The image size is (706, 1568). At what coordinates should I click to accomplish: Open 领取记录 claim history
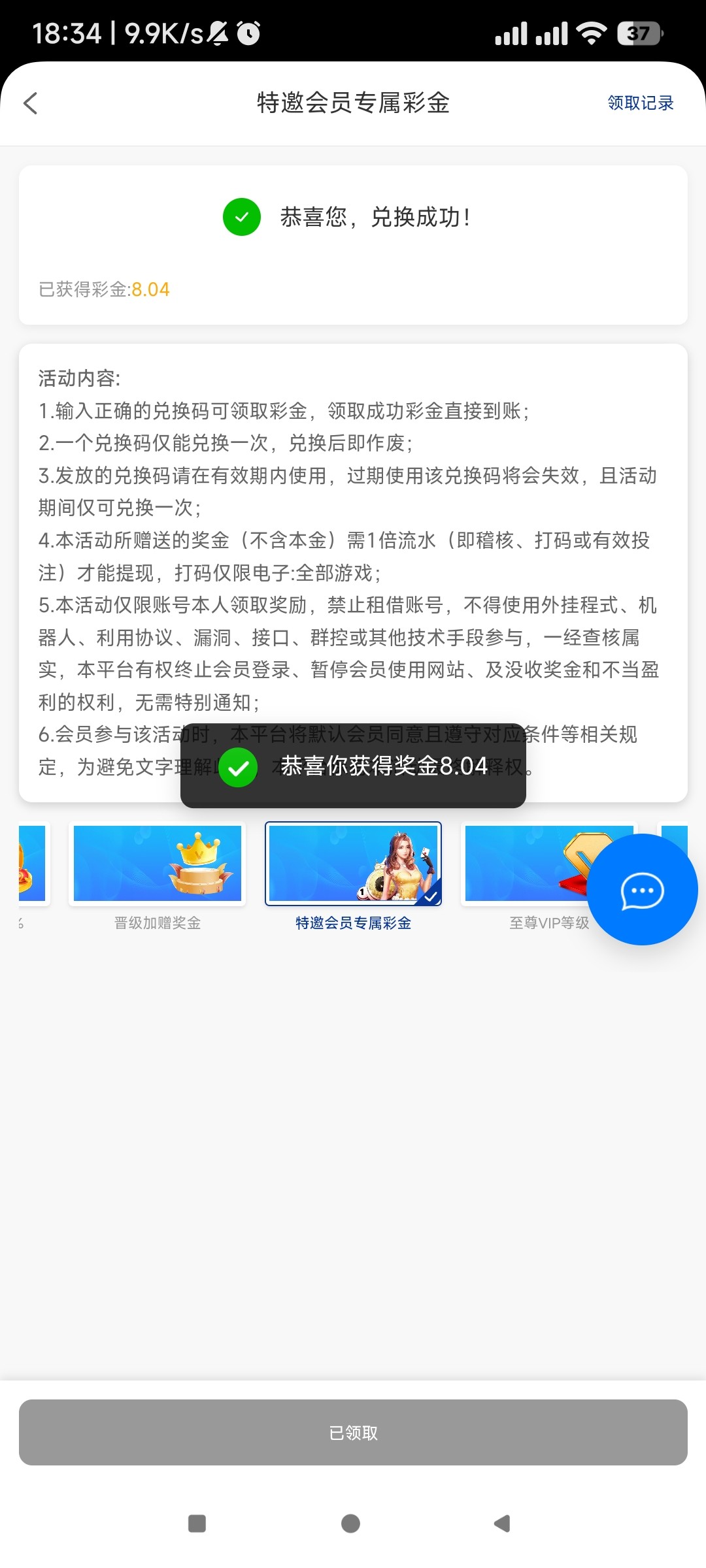click(640, 103)
